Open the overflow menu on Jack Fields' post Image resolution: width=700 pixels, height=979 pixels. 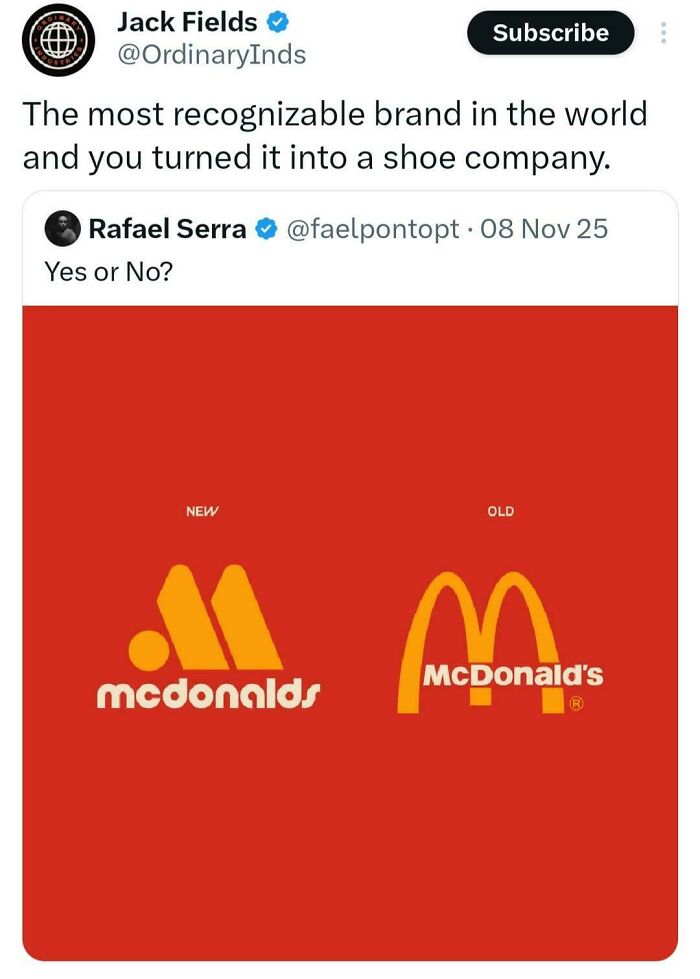click(x=661, y=33)
